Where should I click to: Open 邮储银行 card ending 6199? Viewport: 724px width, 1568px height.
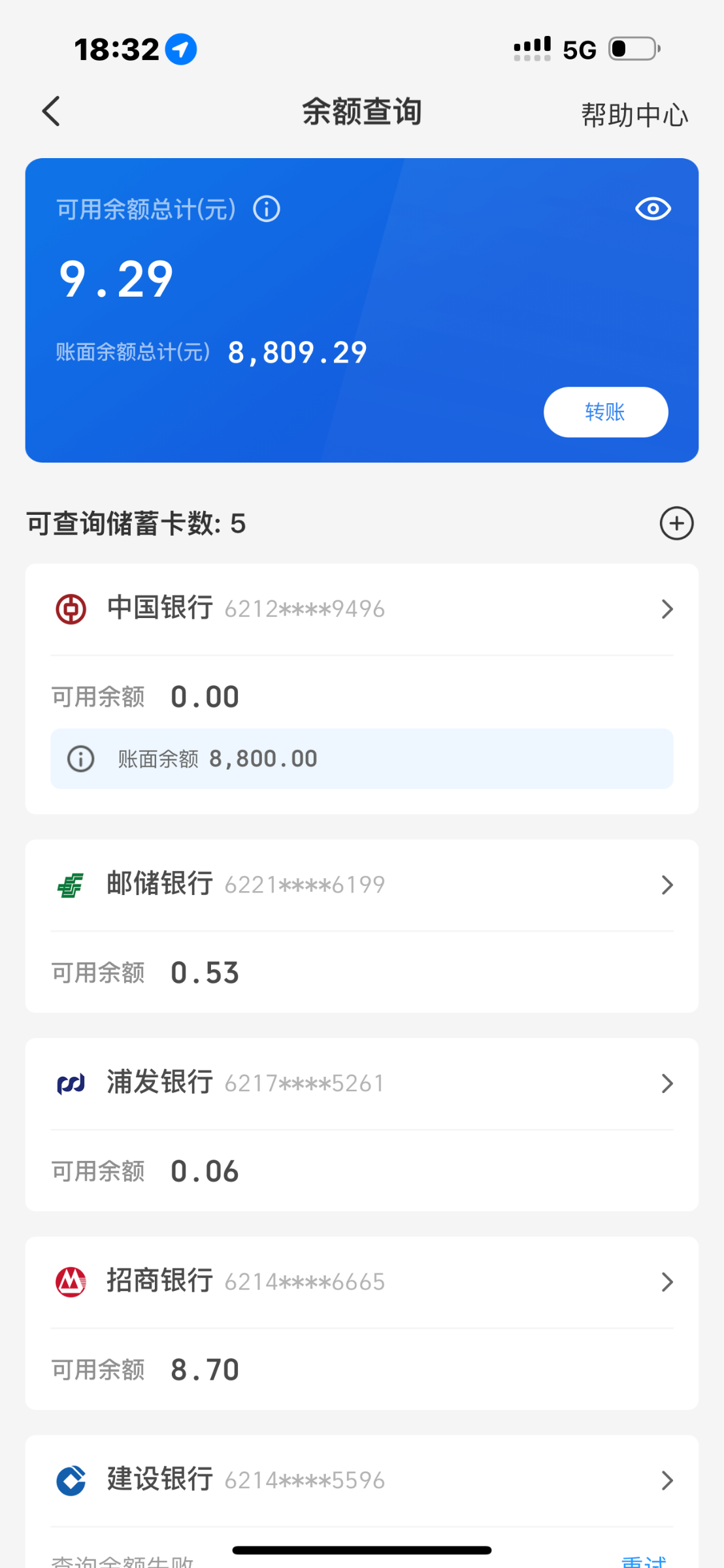[362, 885]
